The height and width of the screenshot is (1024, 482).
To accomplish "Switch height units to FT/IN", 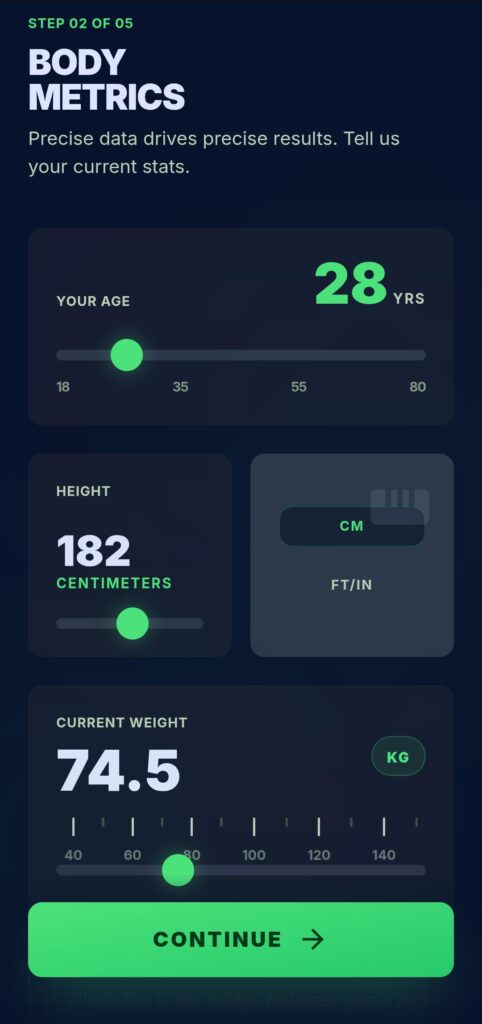I will [x=352, y=585].
